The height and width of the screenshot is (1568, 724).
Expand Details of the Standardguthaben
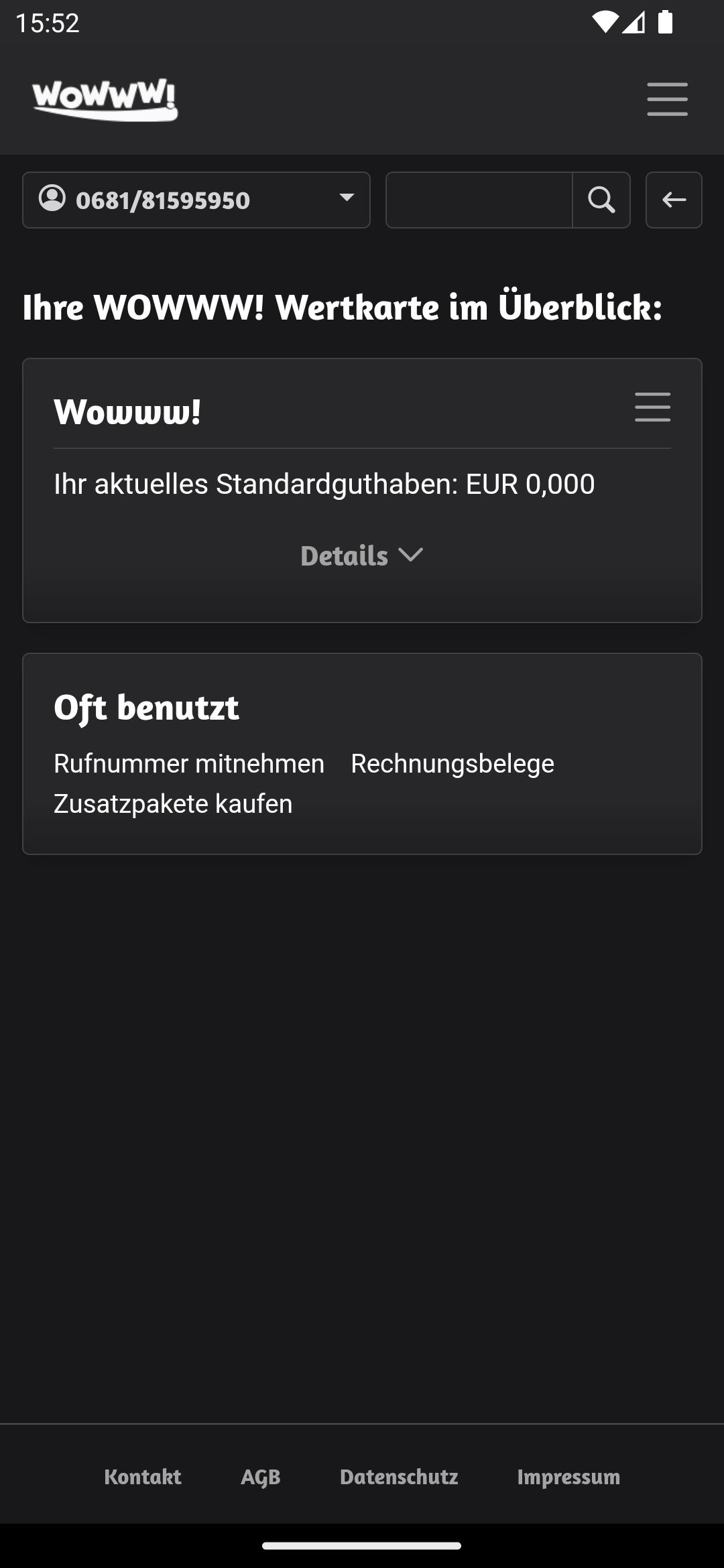(362, 556)
